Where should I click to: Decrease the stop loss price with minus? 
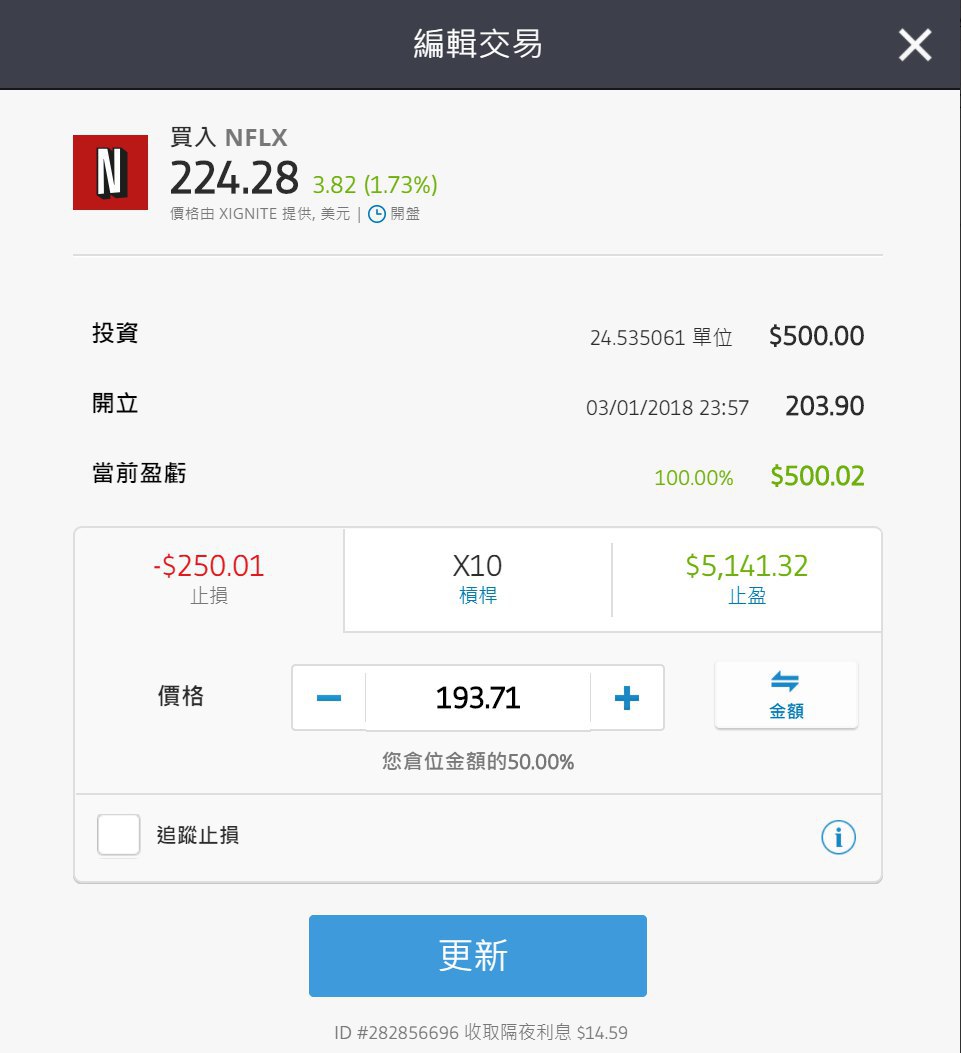pyautogui.click(x=328, y=698)
